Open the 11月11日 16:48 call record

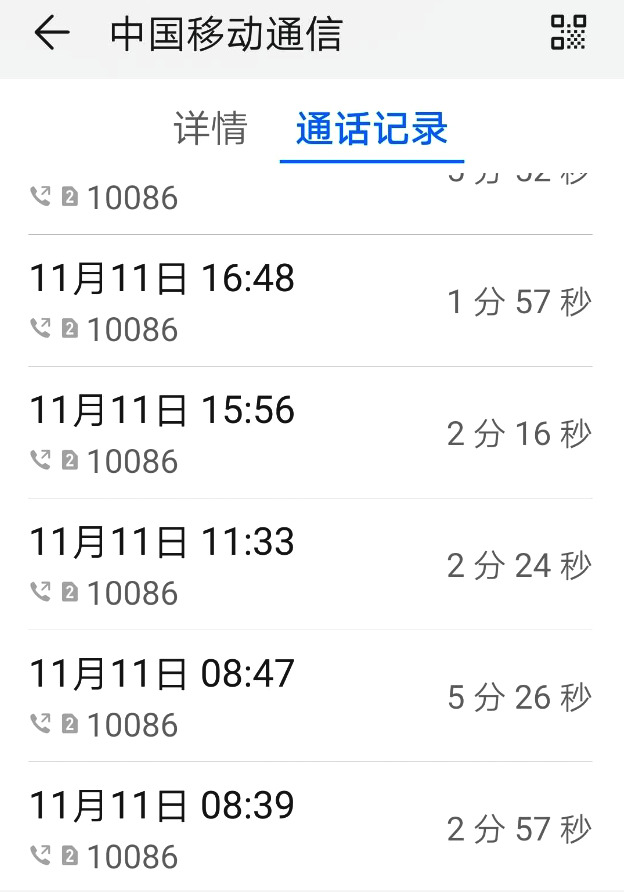310,301
